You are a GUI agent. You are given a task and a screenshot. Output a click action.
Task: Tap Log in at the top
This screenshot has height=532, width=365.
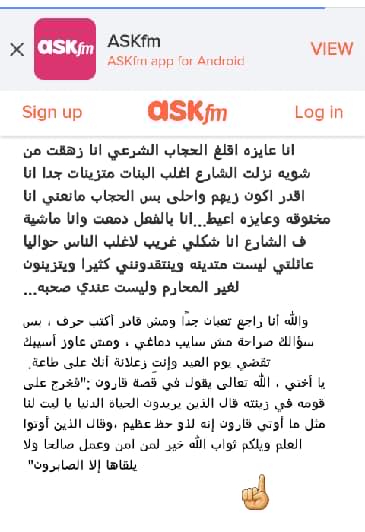tap(319, 113)
